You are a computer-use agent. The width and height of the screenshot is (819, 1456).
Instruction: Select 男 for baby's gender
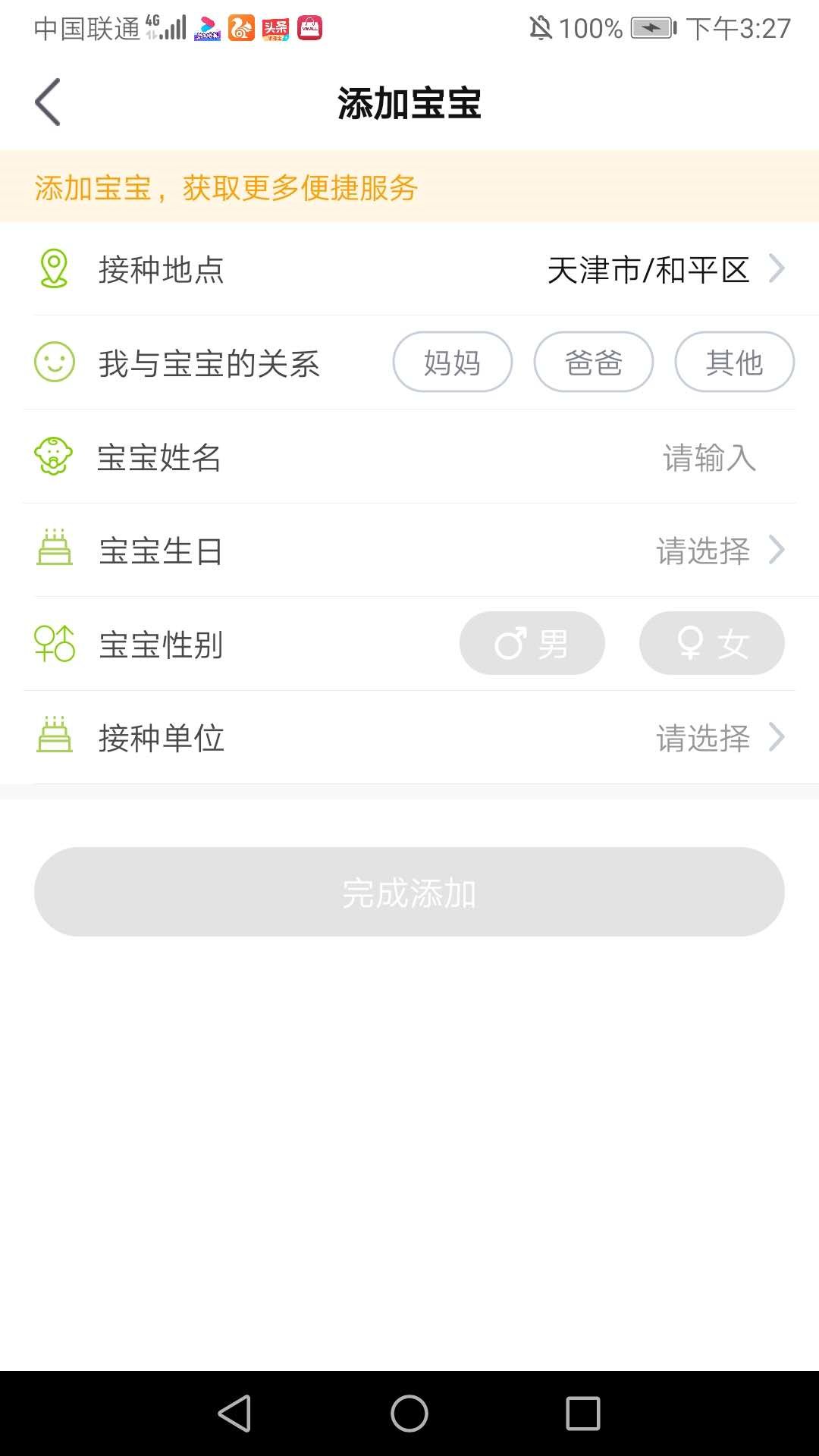click(532, 644)
